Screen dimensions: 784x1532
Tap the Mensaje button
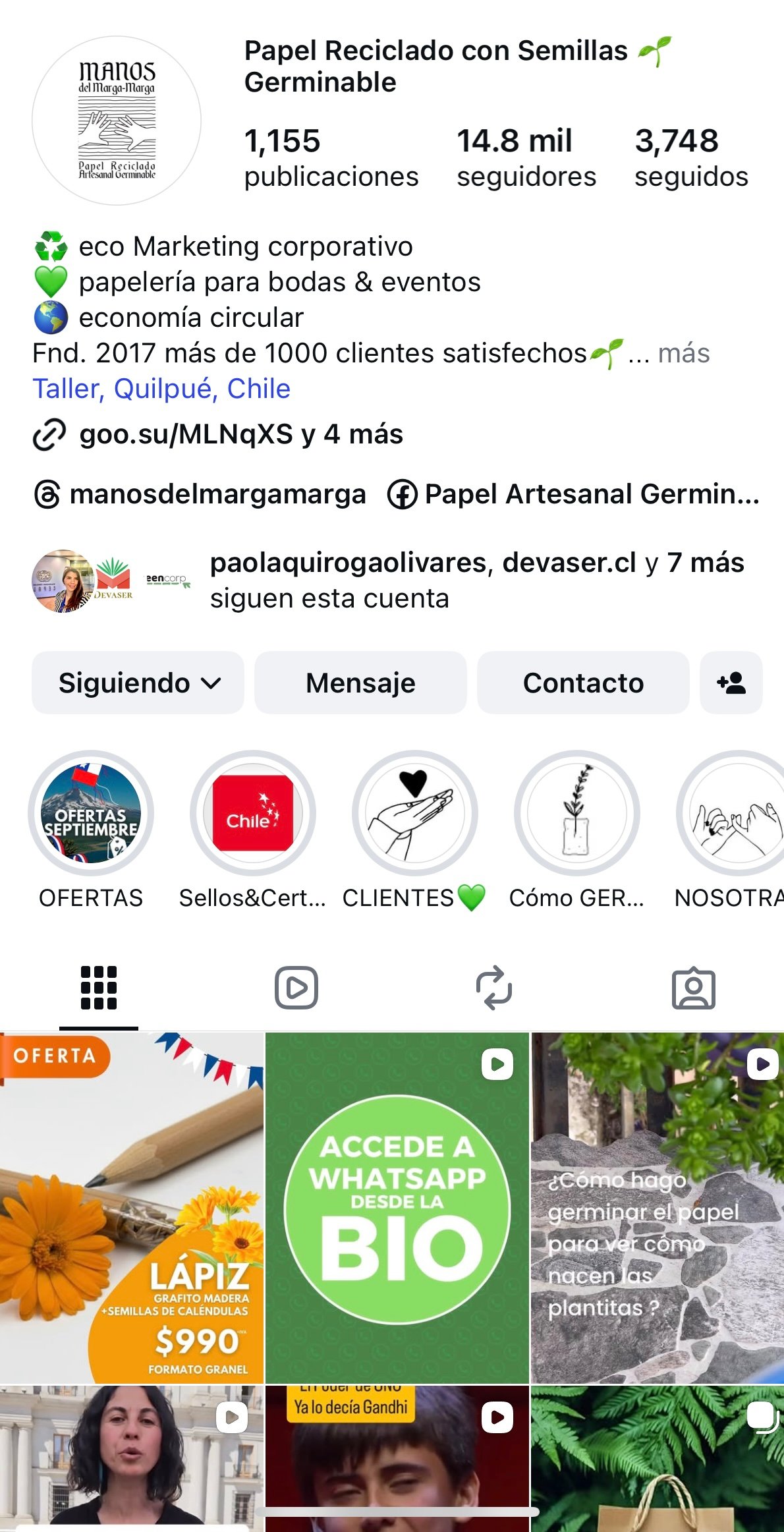(x=360, y=683)
